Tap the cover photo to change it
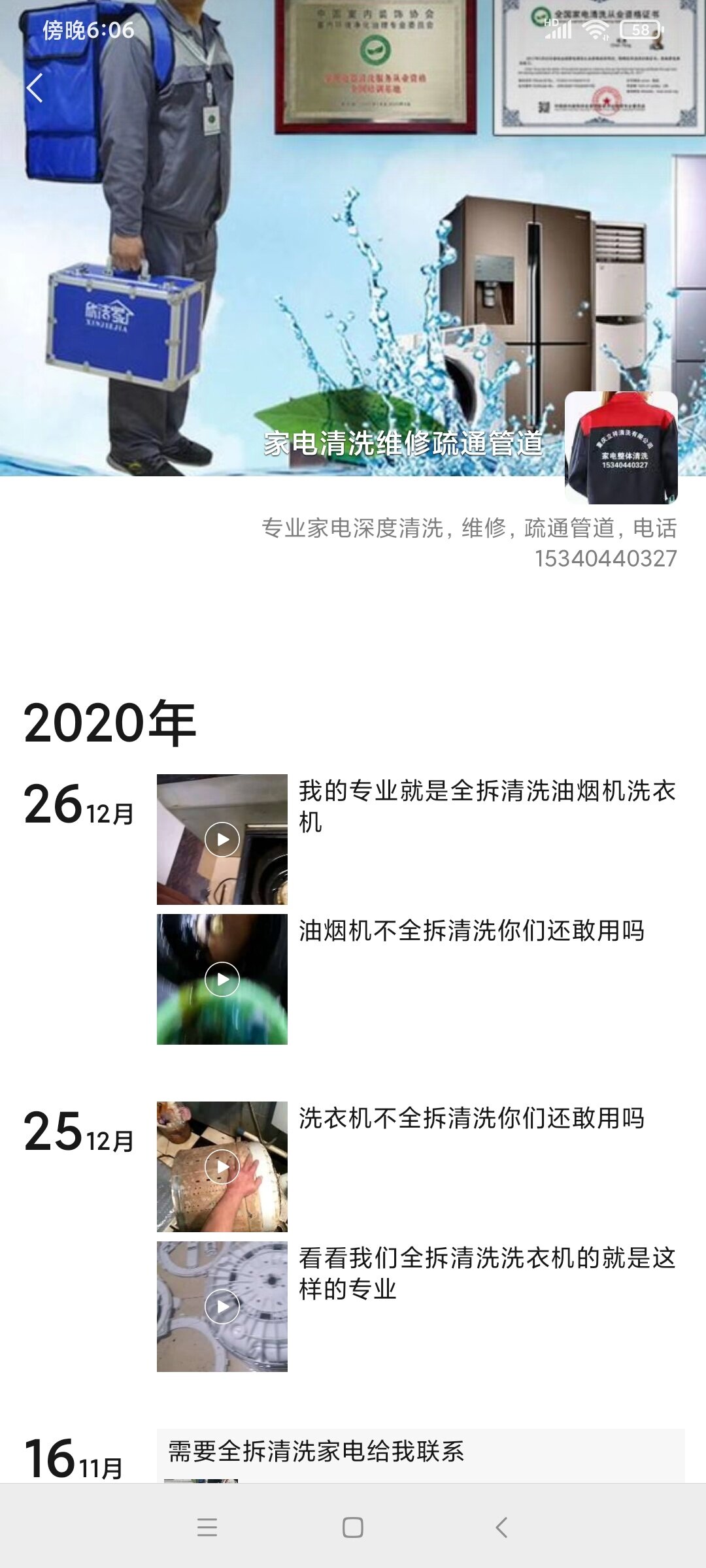Screen dimensions: 706x1568 click(353, 235)
